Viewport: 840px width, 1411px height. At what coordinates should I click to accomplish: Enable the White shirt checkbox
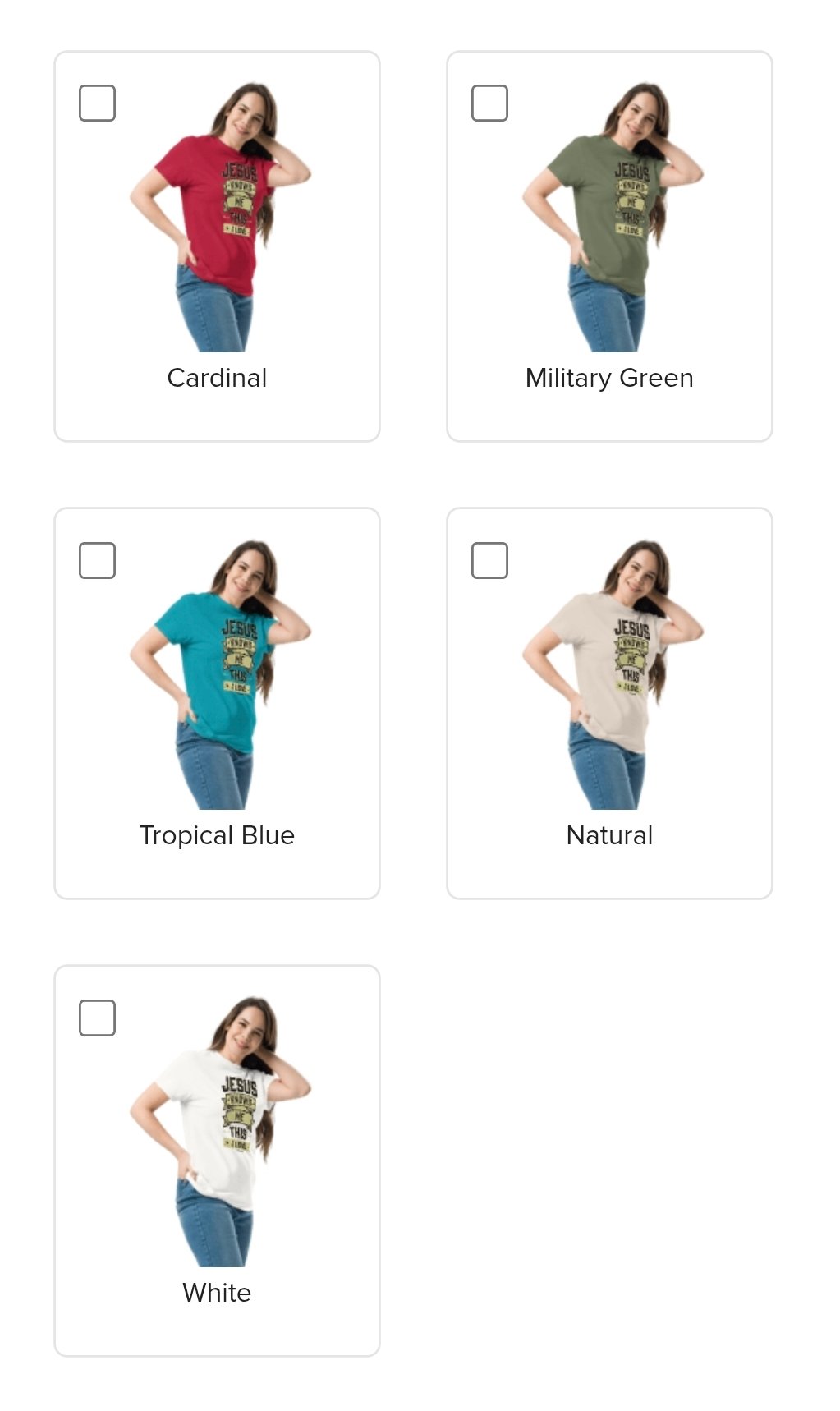97,1018
